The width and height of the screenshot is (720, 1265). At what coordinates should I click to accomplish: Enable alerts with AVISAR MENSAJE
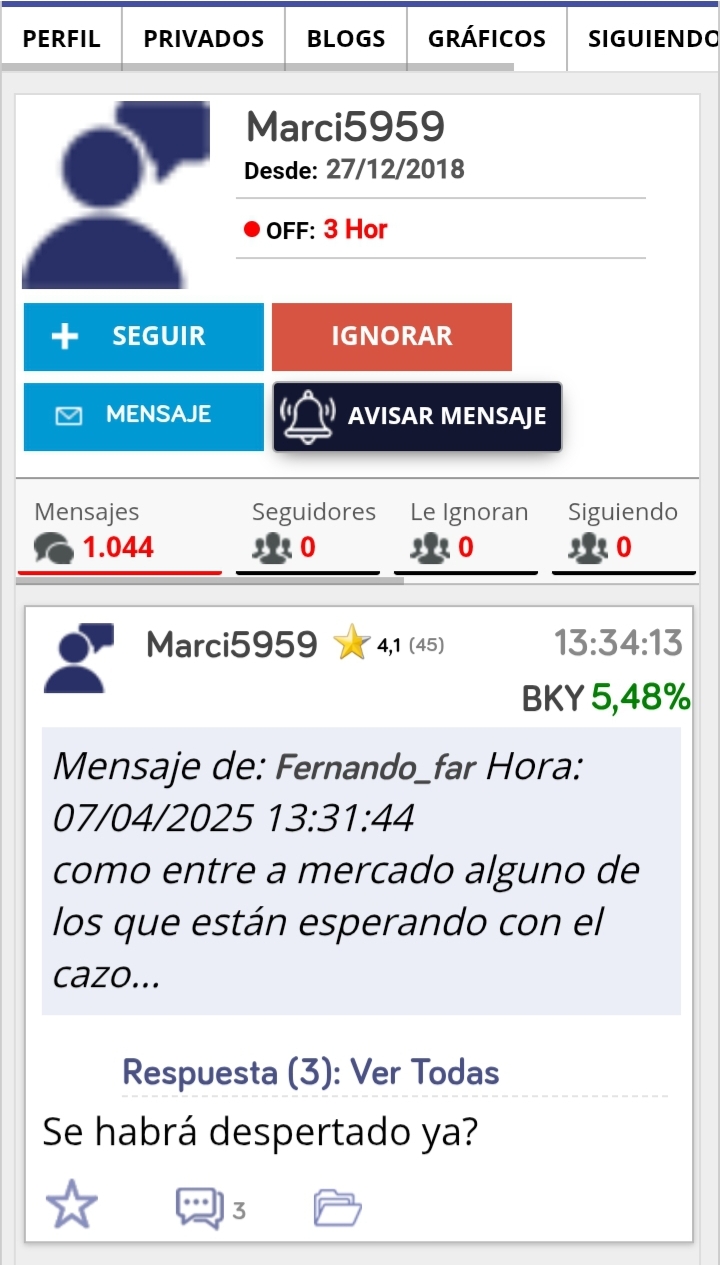tap(417, 416)
